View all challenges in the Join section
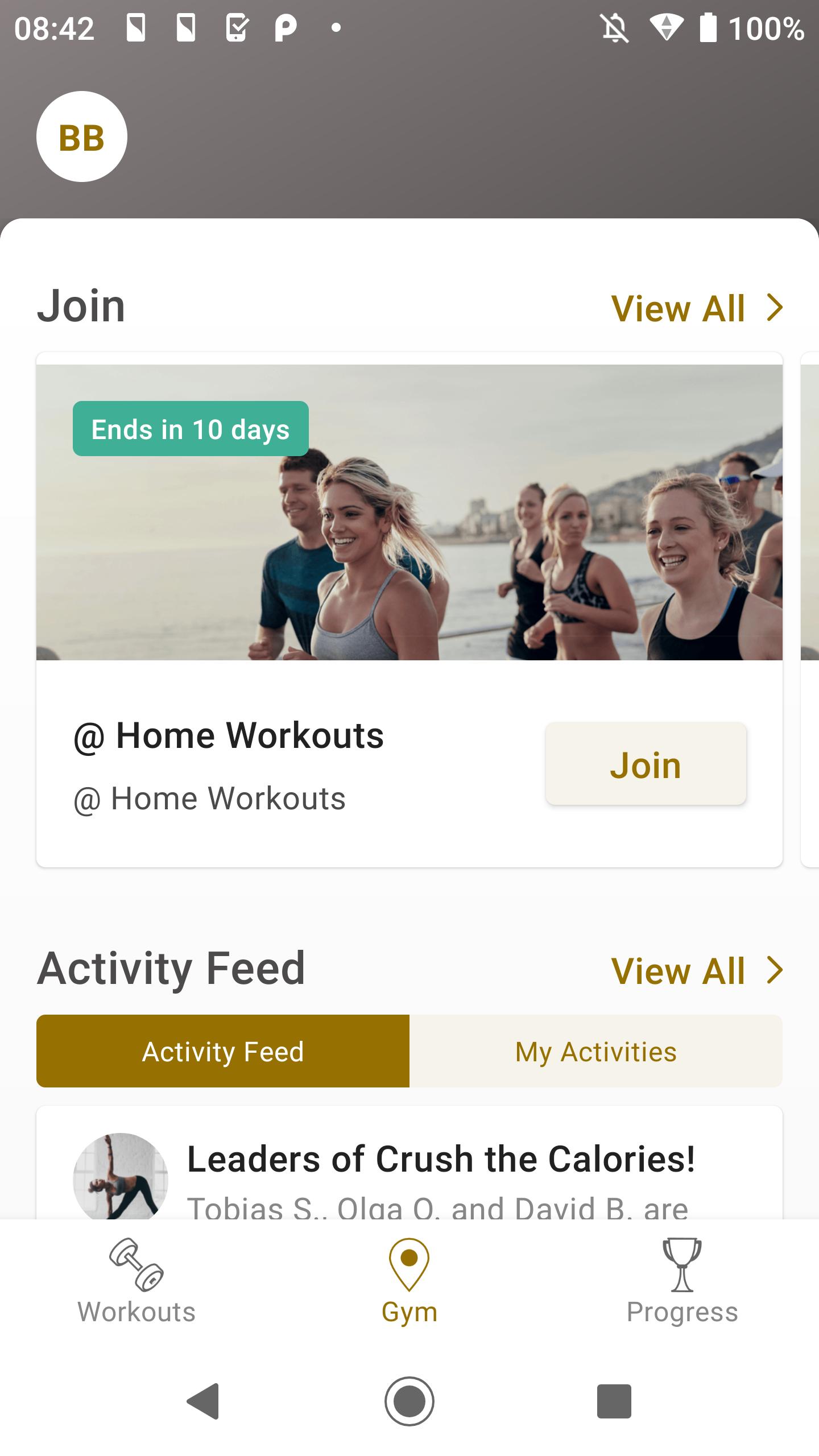819x1456 pixels. [696, 309]
